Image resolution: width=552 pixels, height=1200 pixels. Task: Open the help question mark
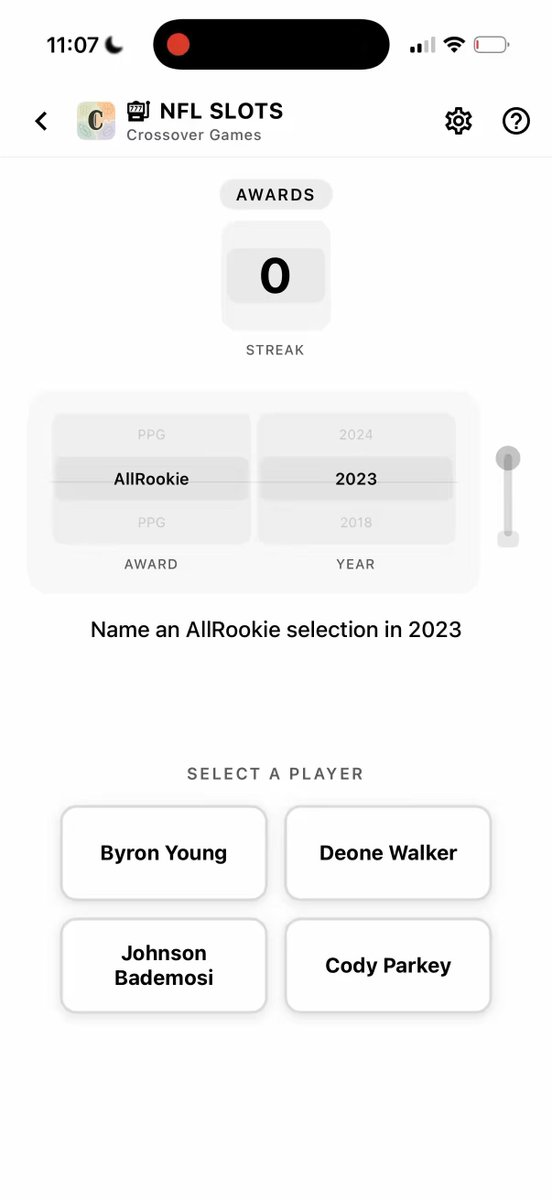(x=516, y=121)
